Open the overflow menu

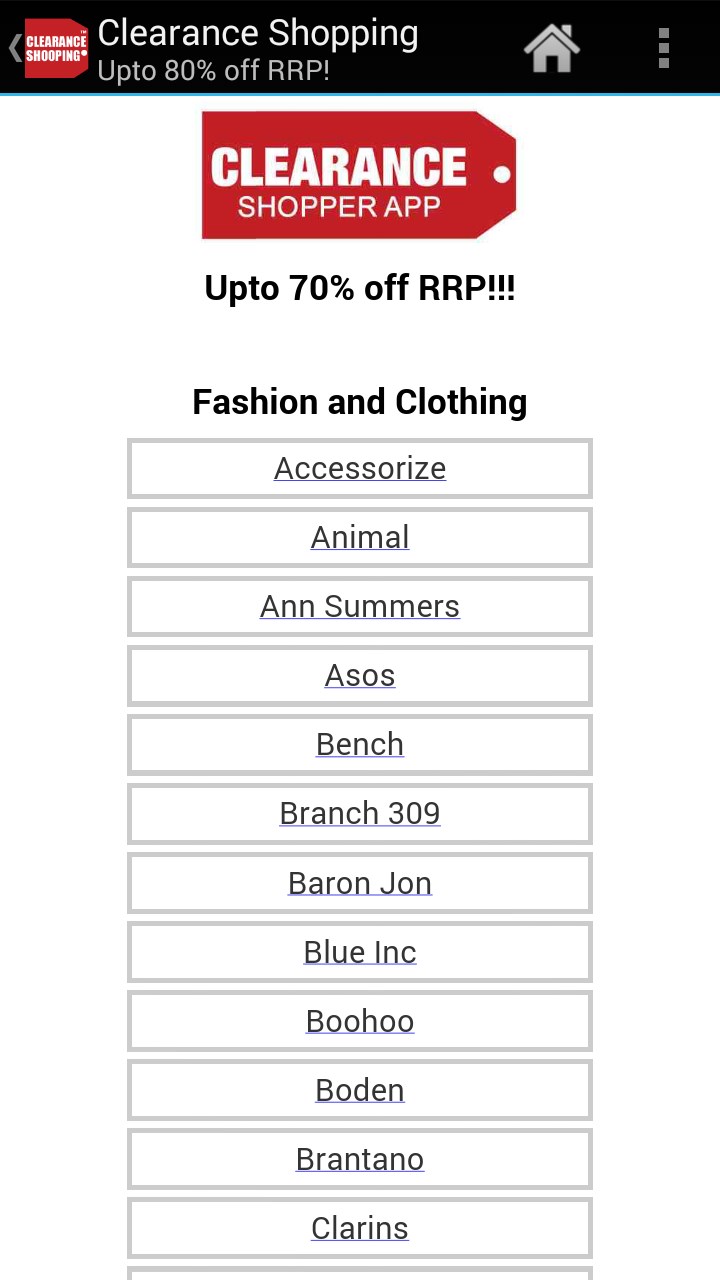(x=663, y=47)
